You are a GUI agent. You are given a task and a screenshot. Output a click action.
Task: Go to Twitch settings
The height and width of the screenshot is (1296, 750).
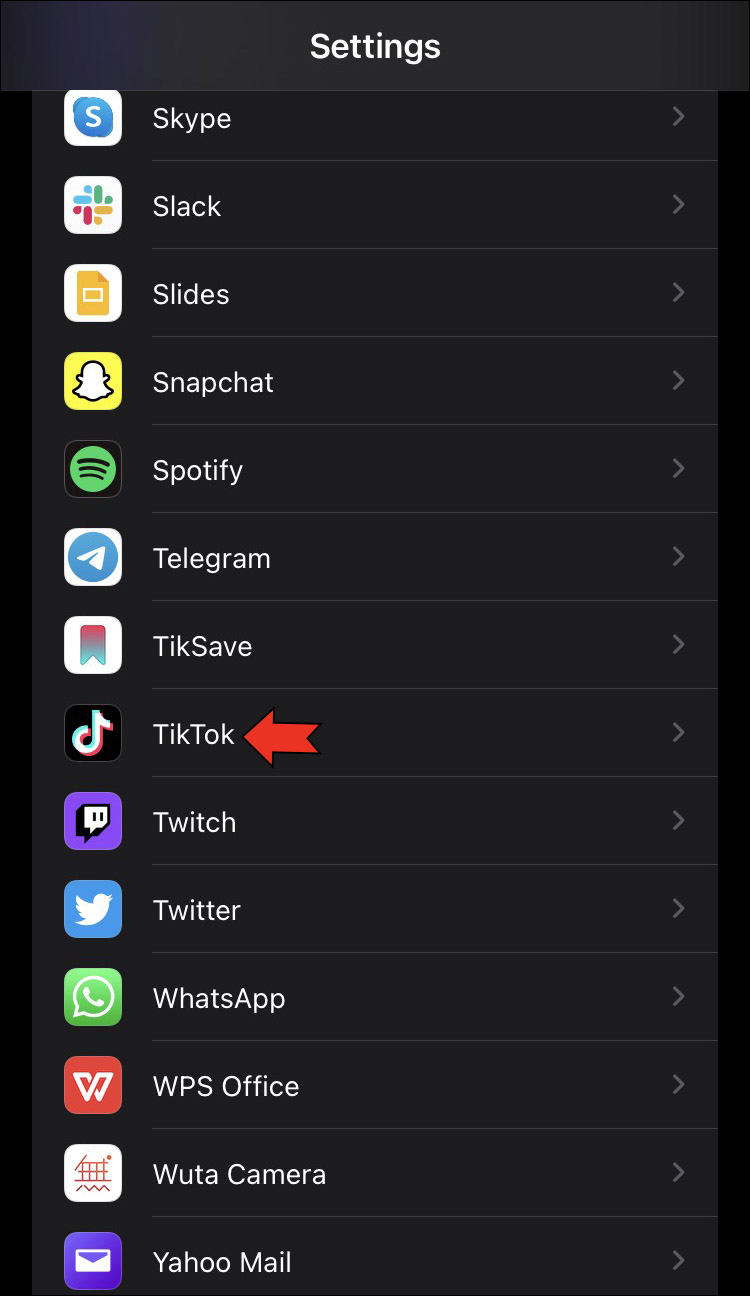tap(375, 822)
